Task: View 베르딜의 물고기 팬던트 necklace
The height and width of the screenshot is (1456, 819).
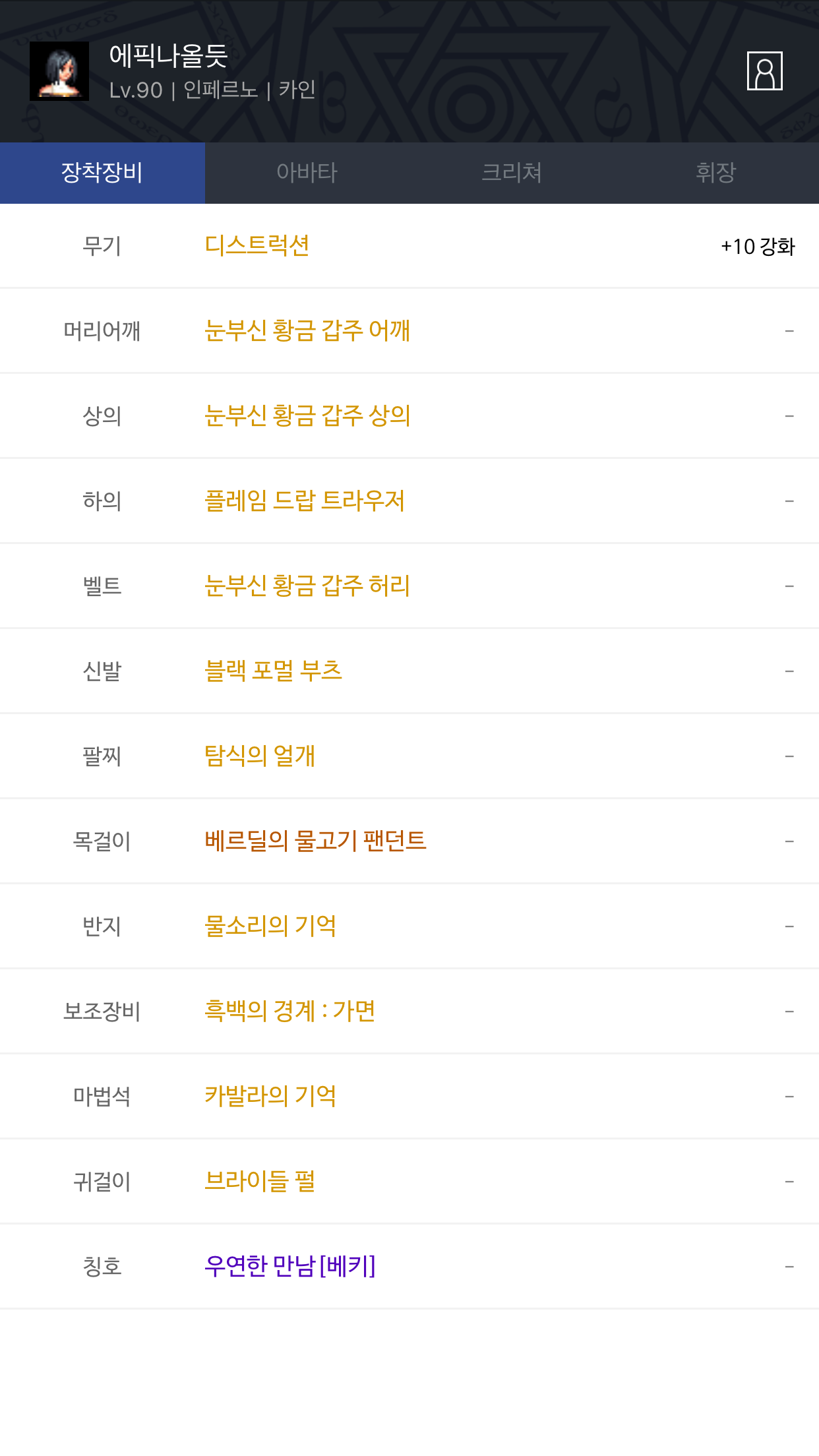Action: pyautogui.click(x=315, y=841)
